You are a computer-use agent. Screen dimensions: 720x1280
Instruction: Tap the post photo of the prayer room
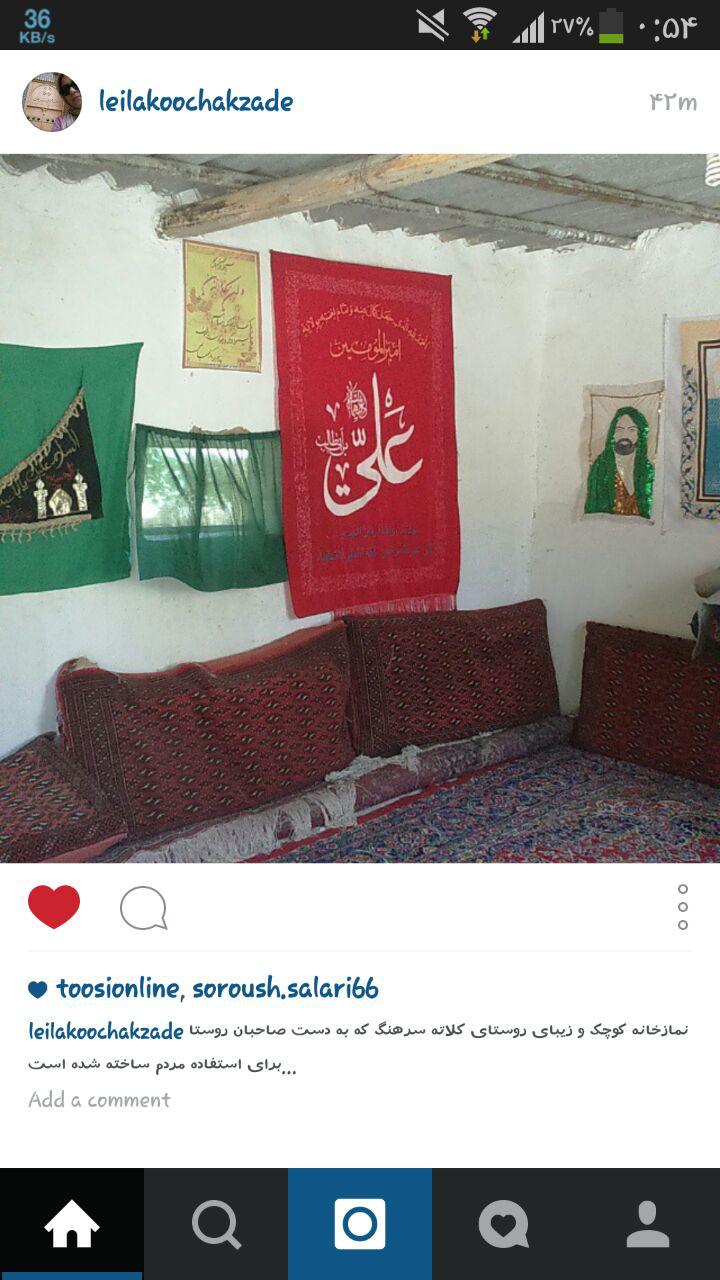click(x=360, y=500)
